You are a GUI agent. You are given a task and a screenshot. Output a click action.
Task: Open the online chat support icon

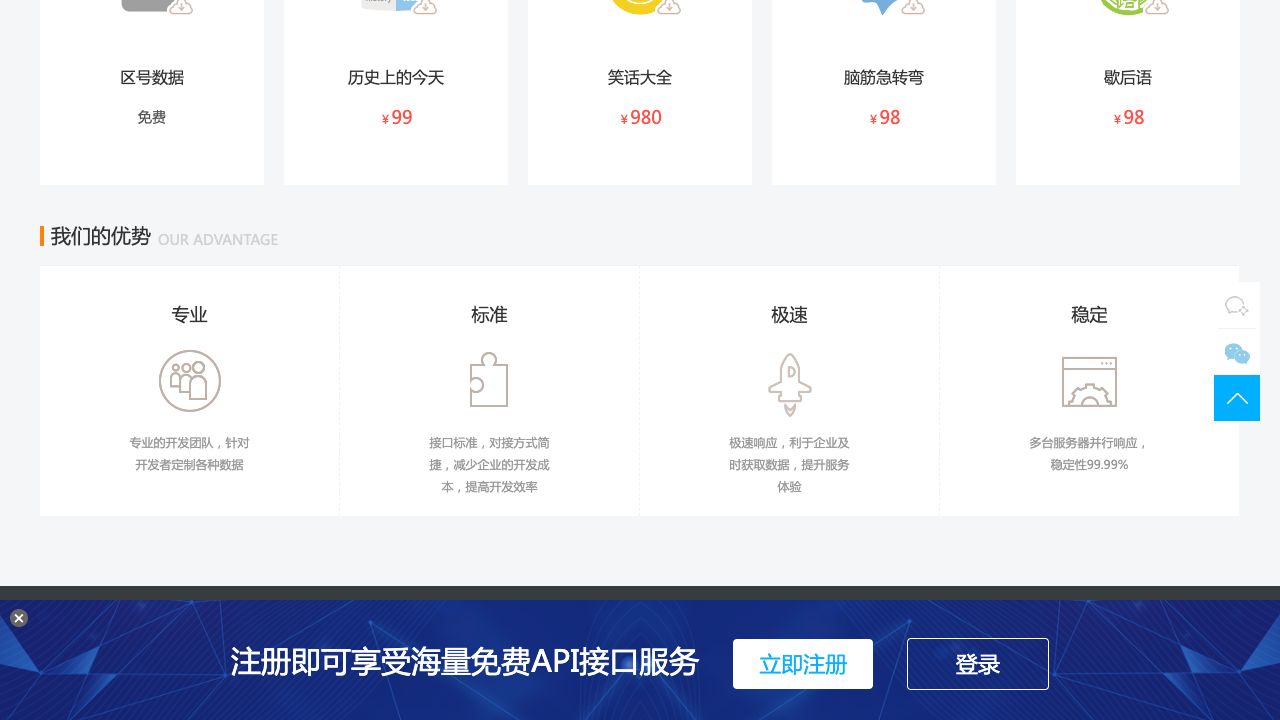coord(1237,306)
